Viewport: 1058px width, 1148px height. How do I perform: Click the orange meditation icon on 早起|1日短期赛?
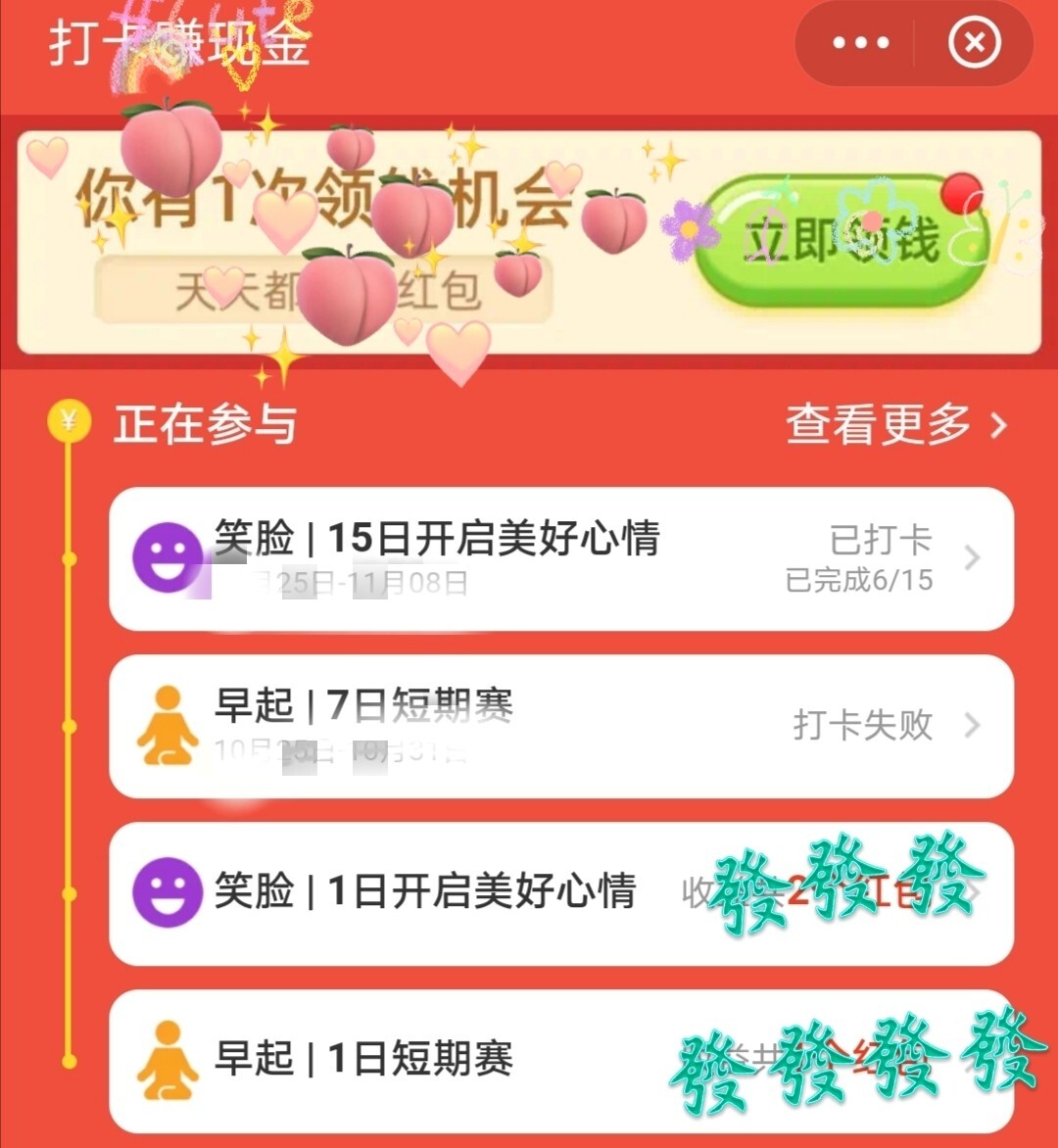tap(168, 1056)
